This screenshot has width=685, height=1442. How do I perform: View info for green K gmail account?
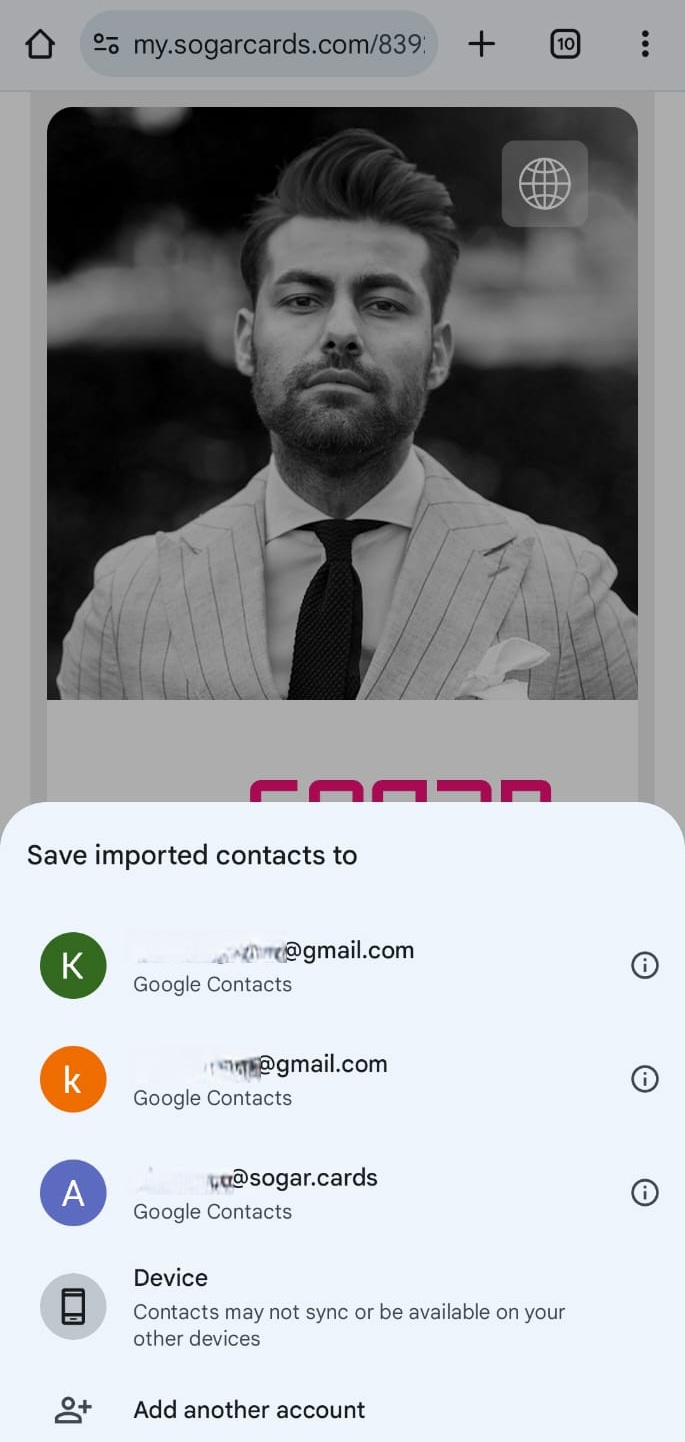(x=645, y=965)
